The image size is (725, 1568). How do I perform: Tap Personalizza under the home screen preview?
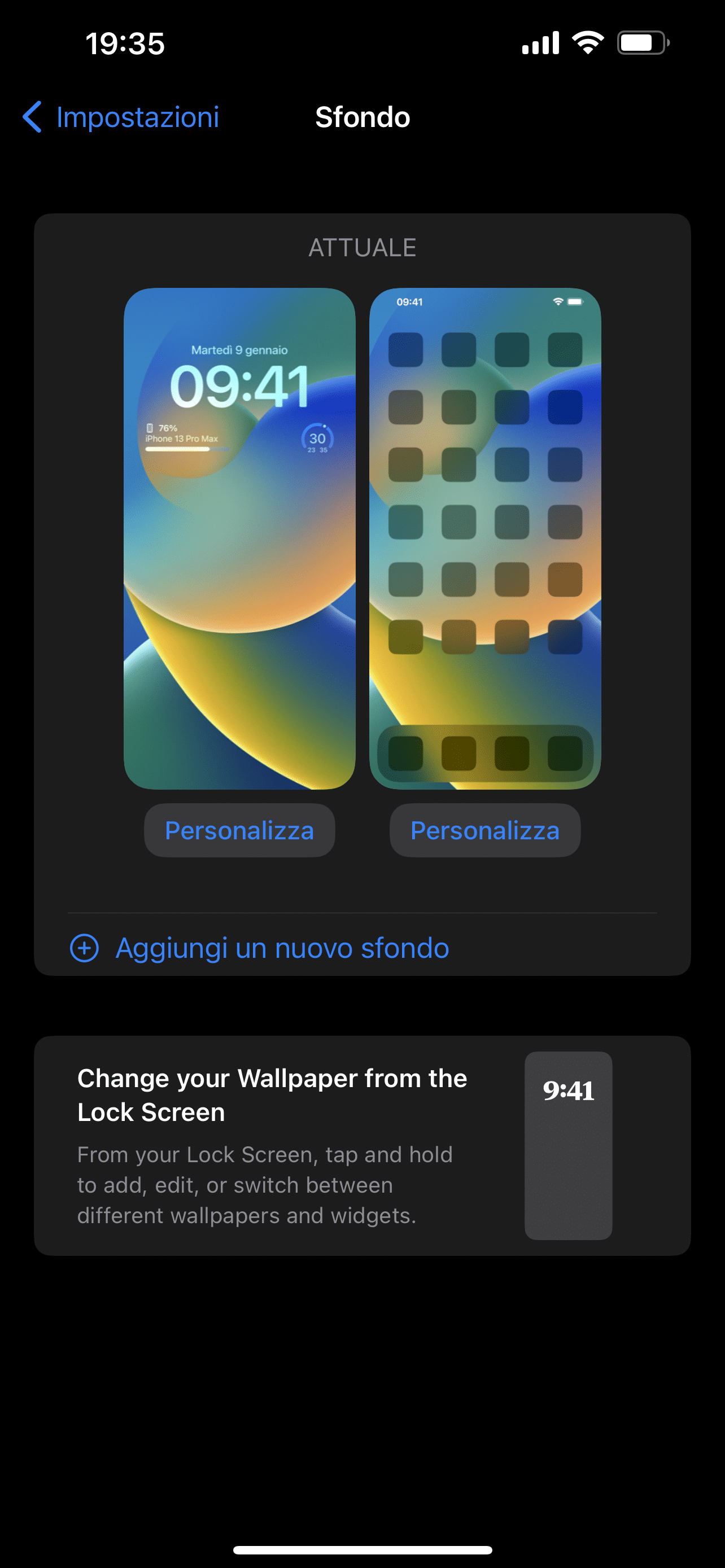point(485,830)
